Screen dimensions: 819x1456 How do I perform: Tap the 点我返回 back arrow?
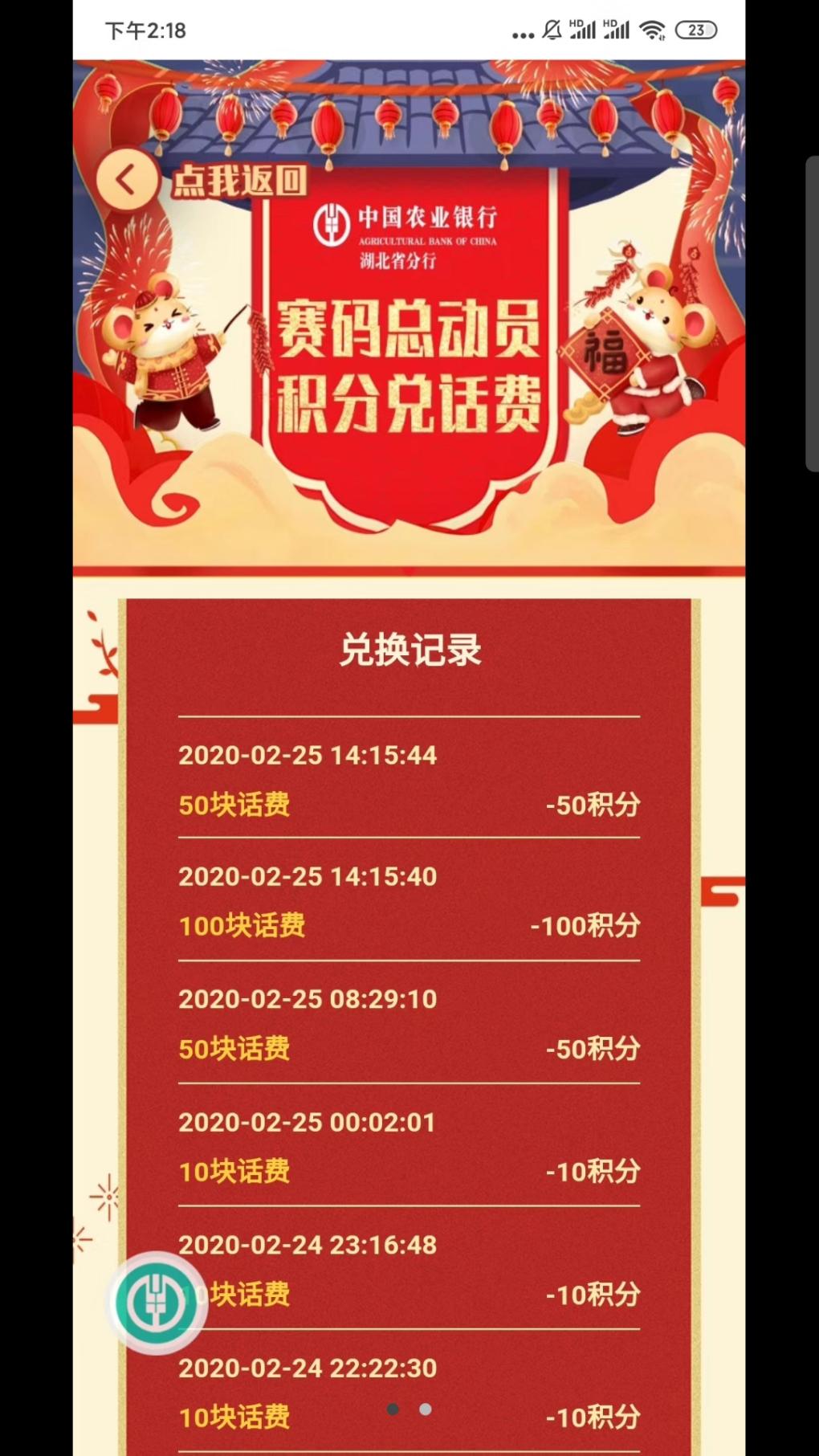coord(126,180)
